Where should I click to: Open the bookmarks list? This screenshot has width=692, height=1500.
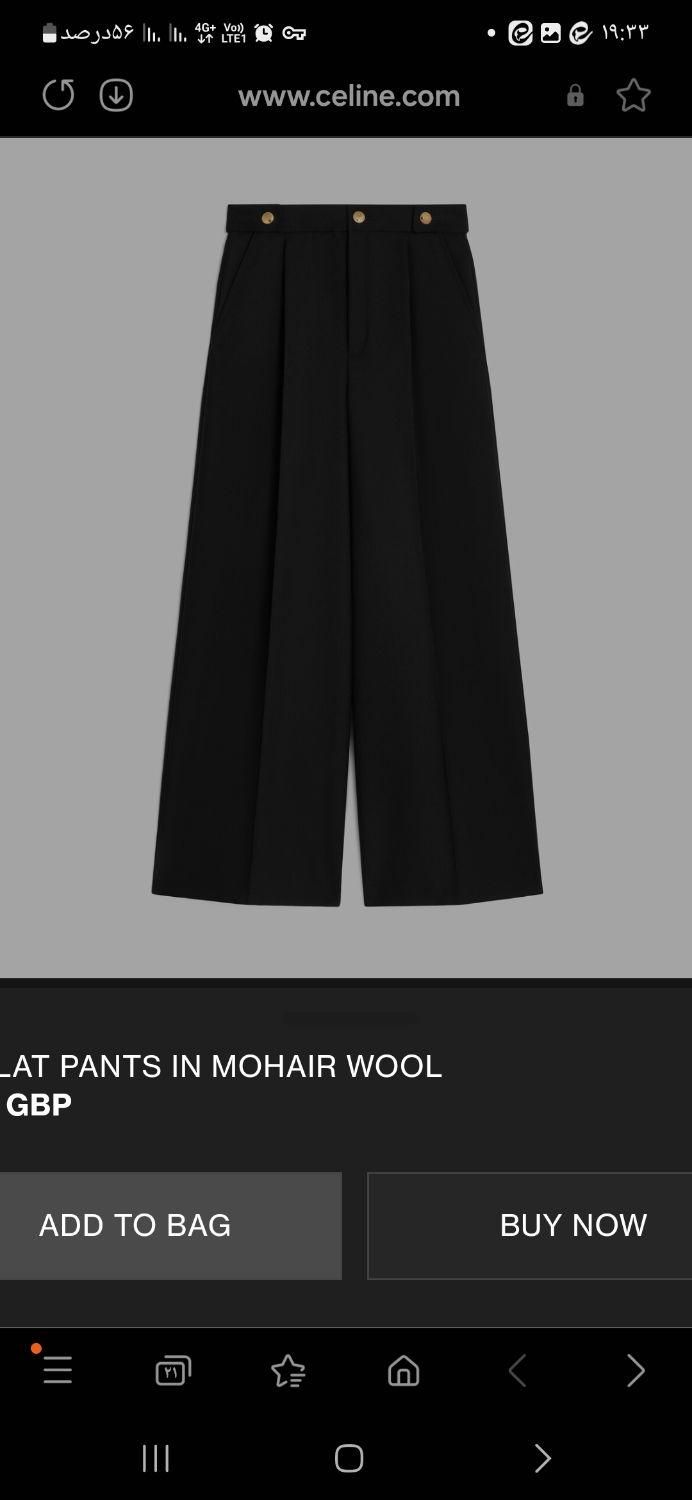288,1370
